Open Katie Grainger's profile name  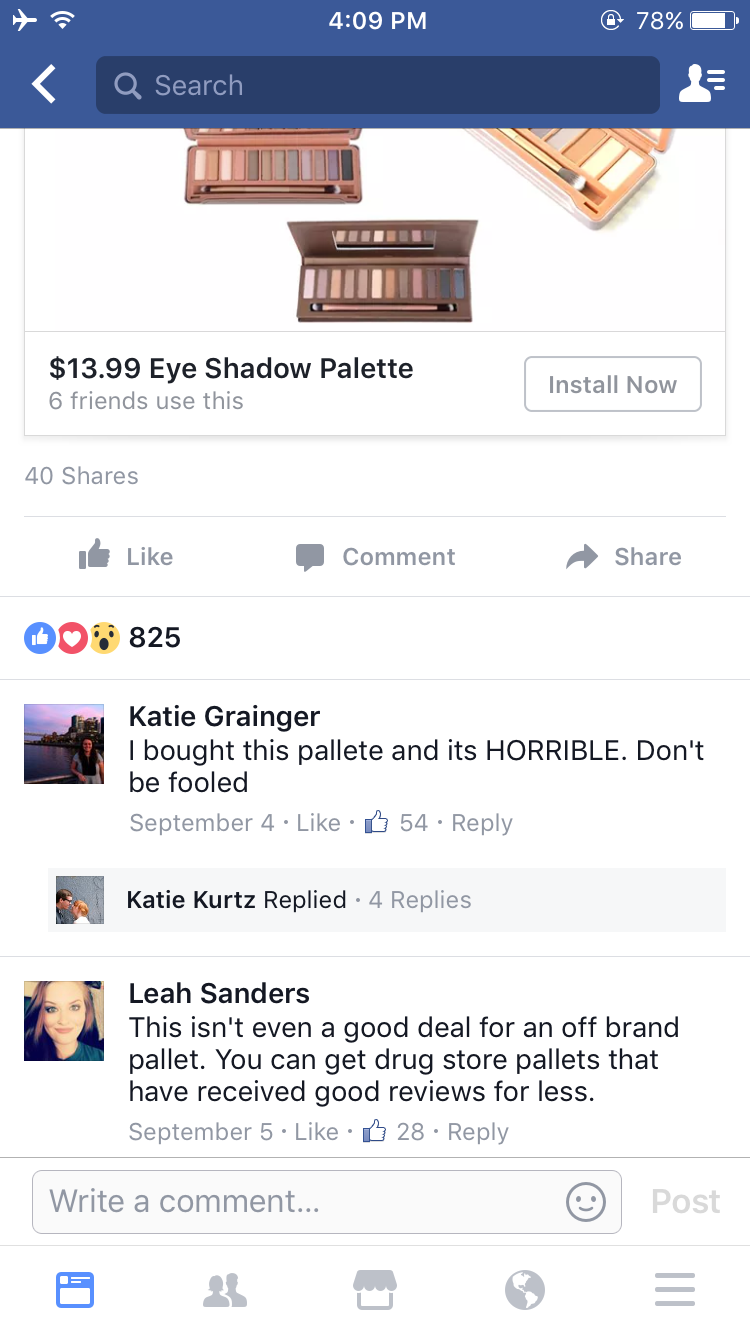click(224, 716)
